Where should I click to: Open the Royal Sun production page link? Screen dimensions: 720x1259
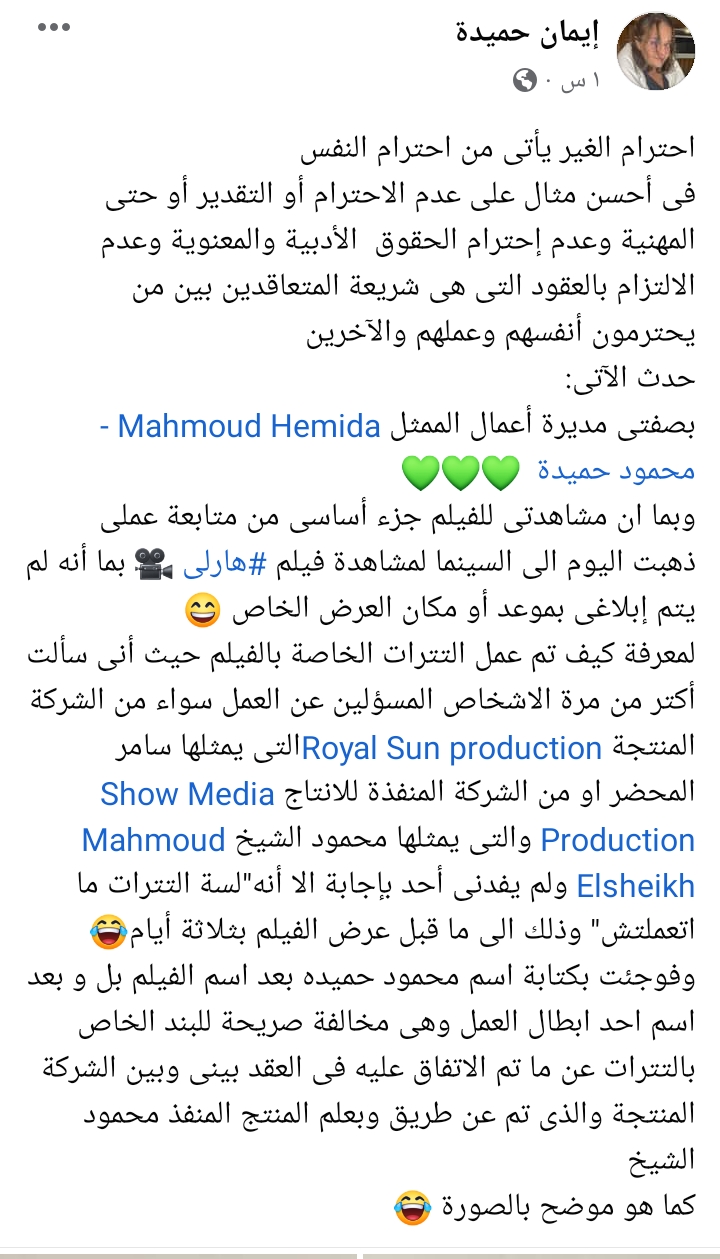pos(451,748)
